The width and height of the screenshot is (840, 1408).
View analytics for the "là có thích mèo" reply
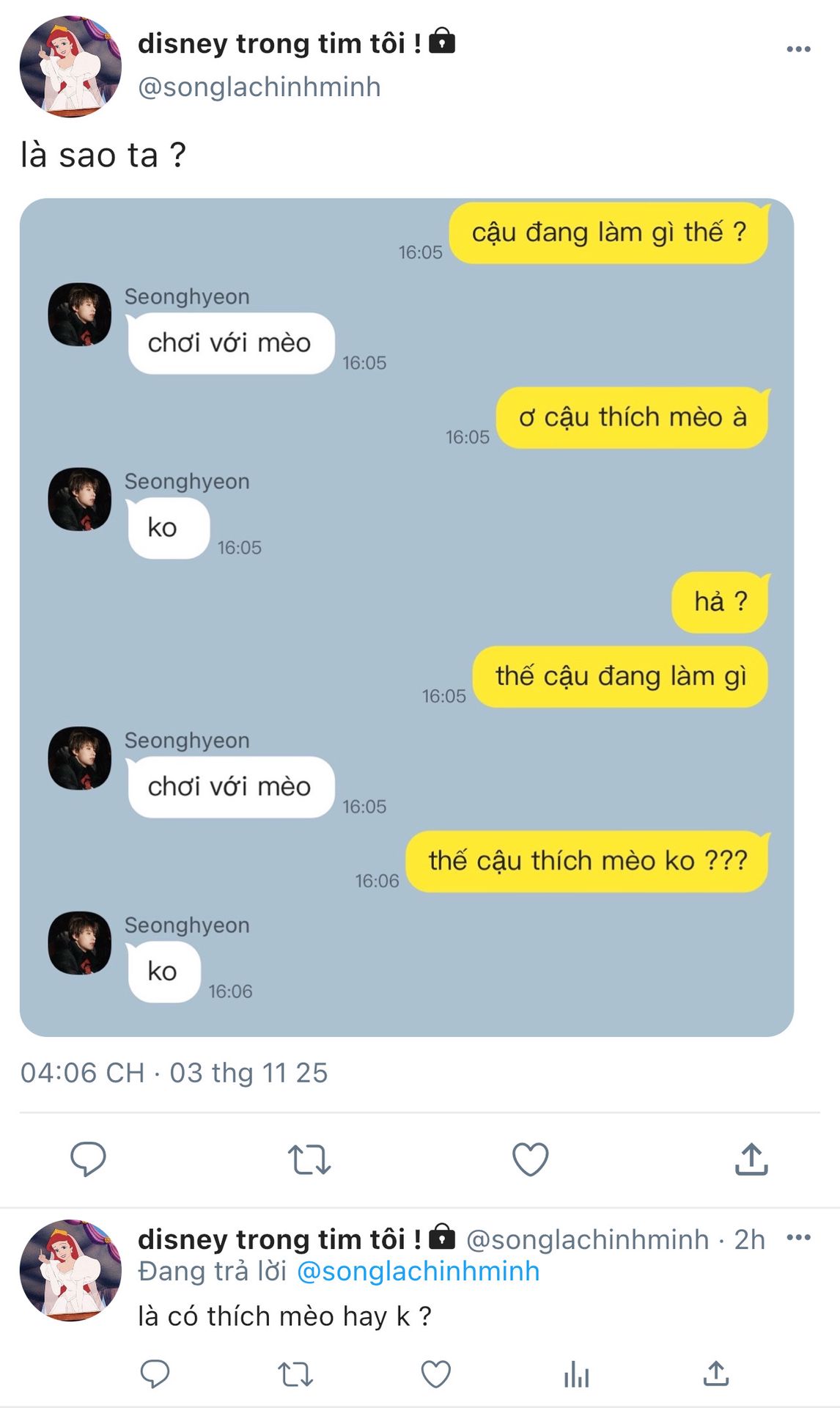[576, 1374]
